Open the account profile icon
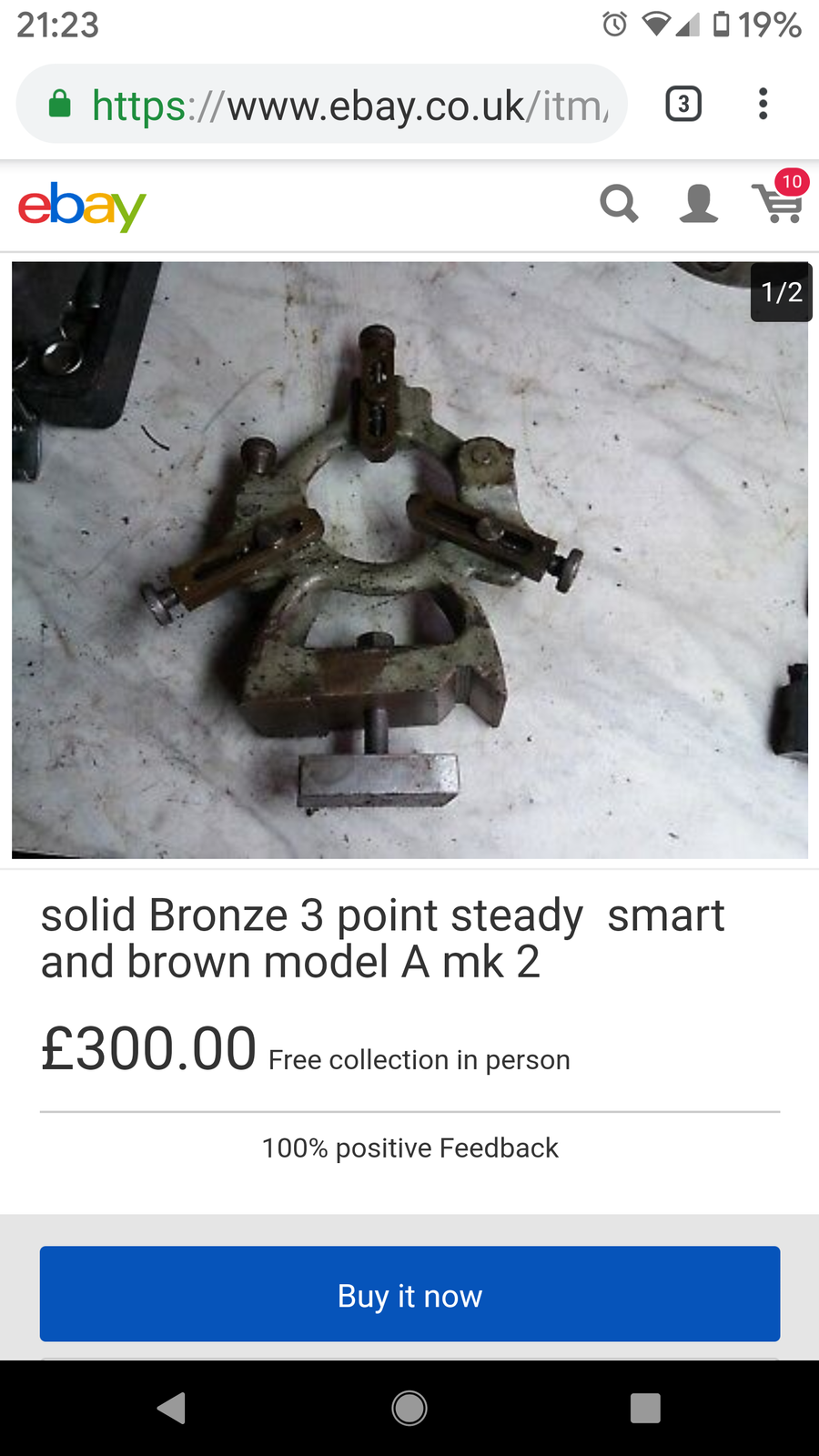This screenshot has width=819, height=1456. point(698,204)
